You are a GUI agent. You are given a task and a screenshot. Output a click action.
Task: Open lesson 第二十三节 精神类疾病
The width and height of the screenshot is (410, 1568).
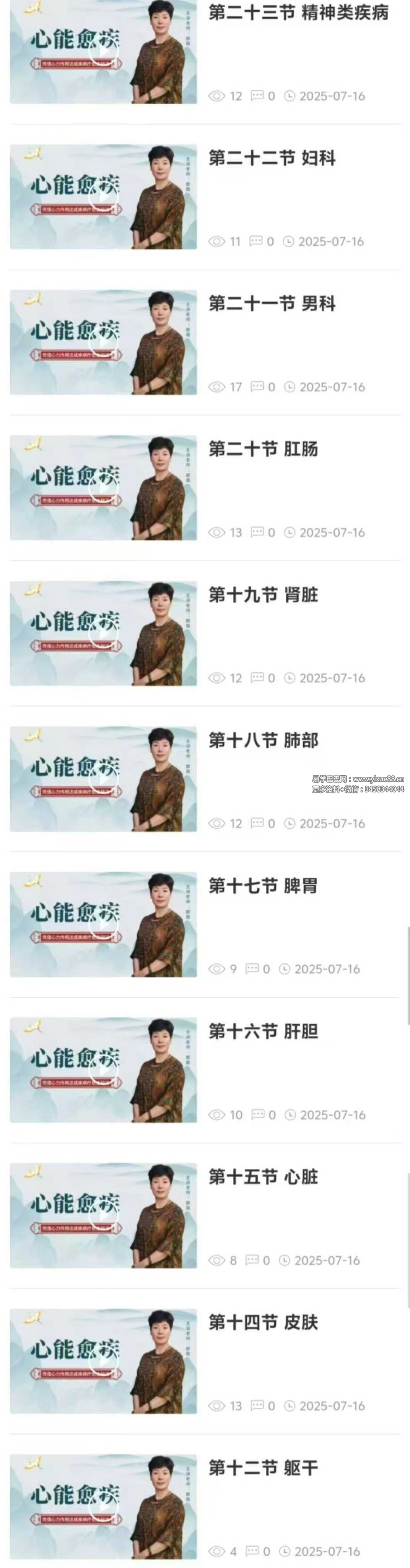(298, 13)
